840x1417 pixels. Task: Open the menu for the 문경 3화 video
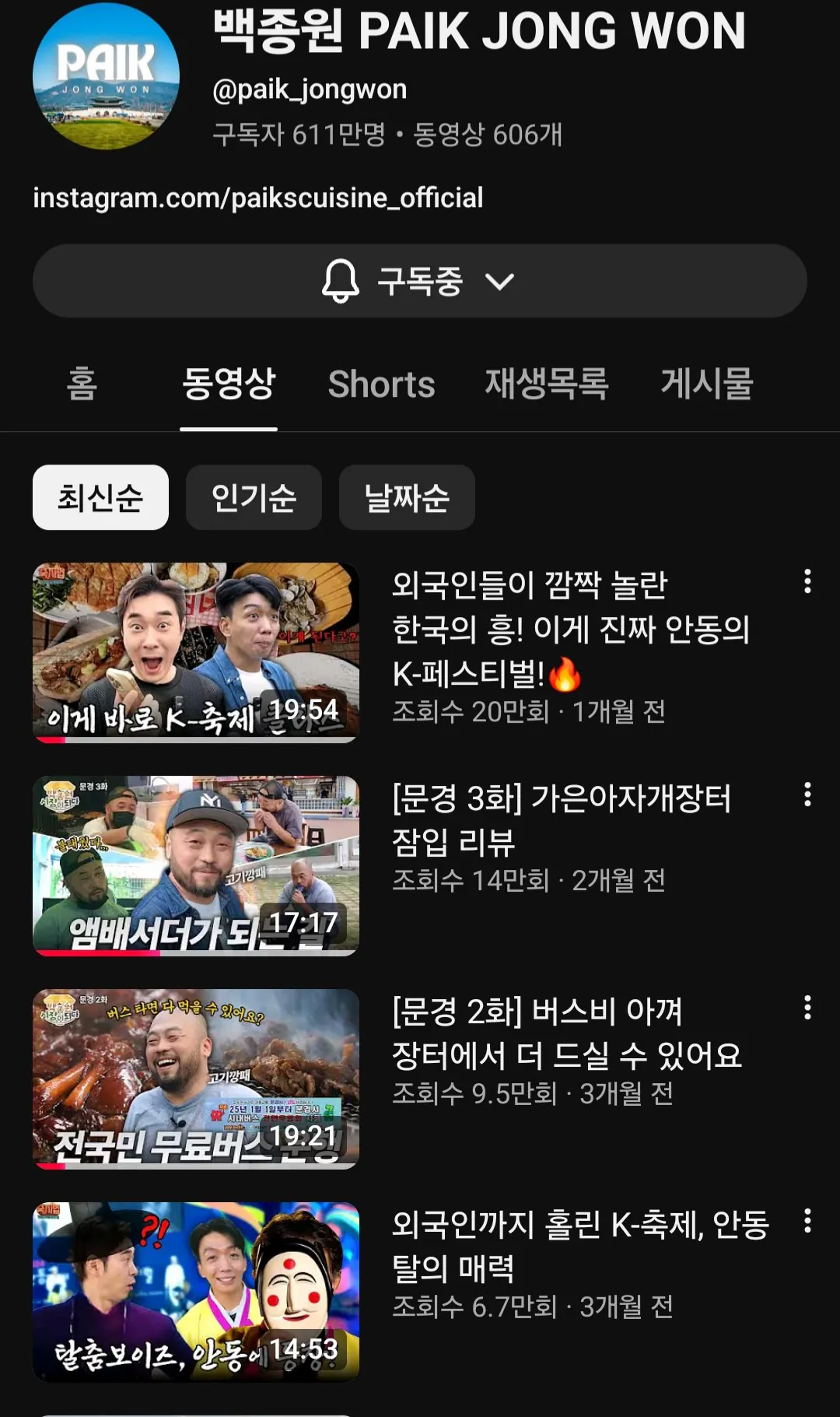pos(807,794)
